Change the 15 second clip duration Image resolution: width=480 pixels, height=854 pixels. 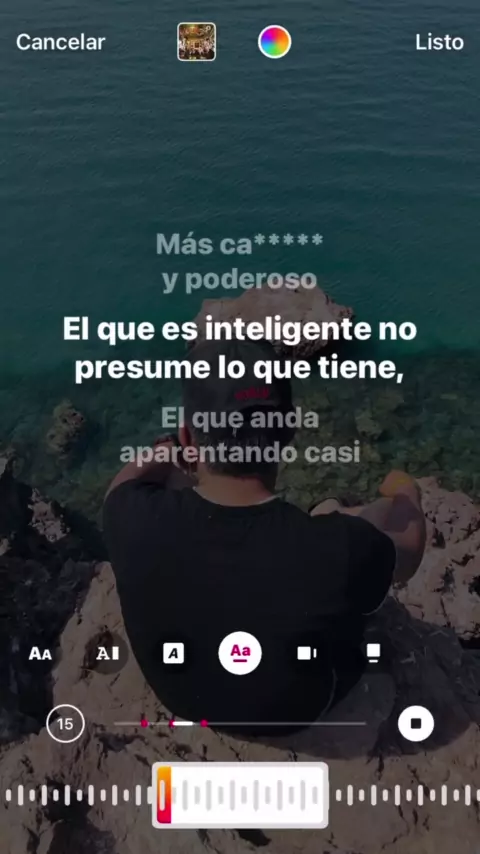coord(65,724)
